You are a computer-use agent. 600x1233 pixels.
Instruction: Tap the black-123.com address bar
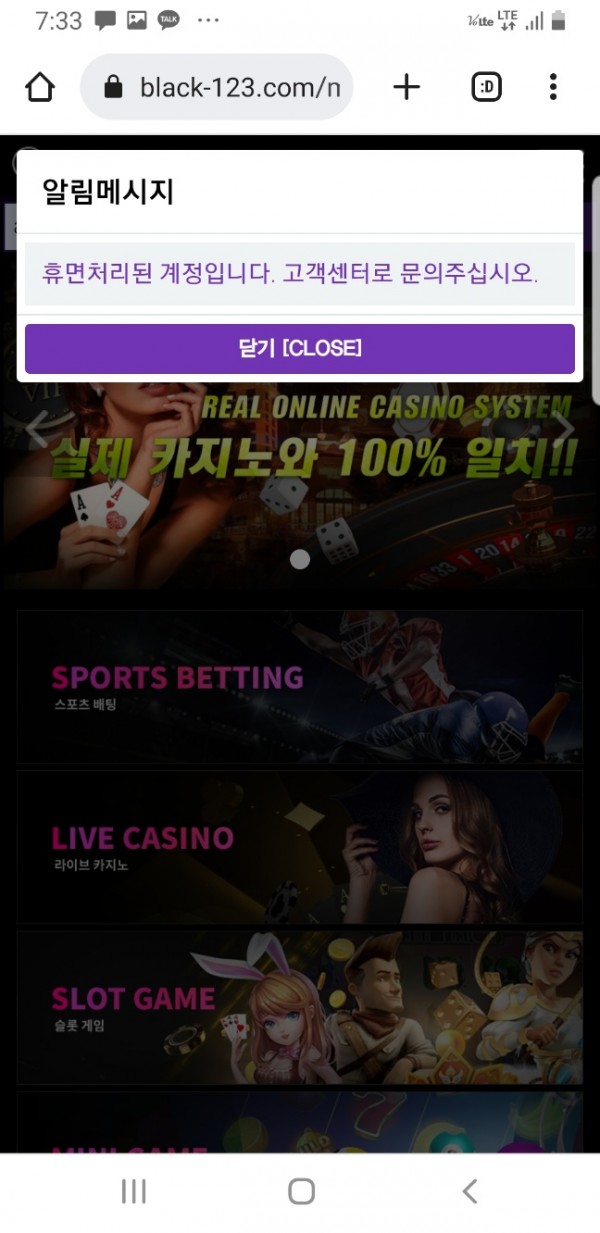pyautogui.click(x=217, y=87)
